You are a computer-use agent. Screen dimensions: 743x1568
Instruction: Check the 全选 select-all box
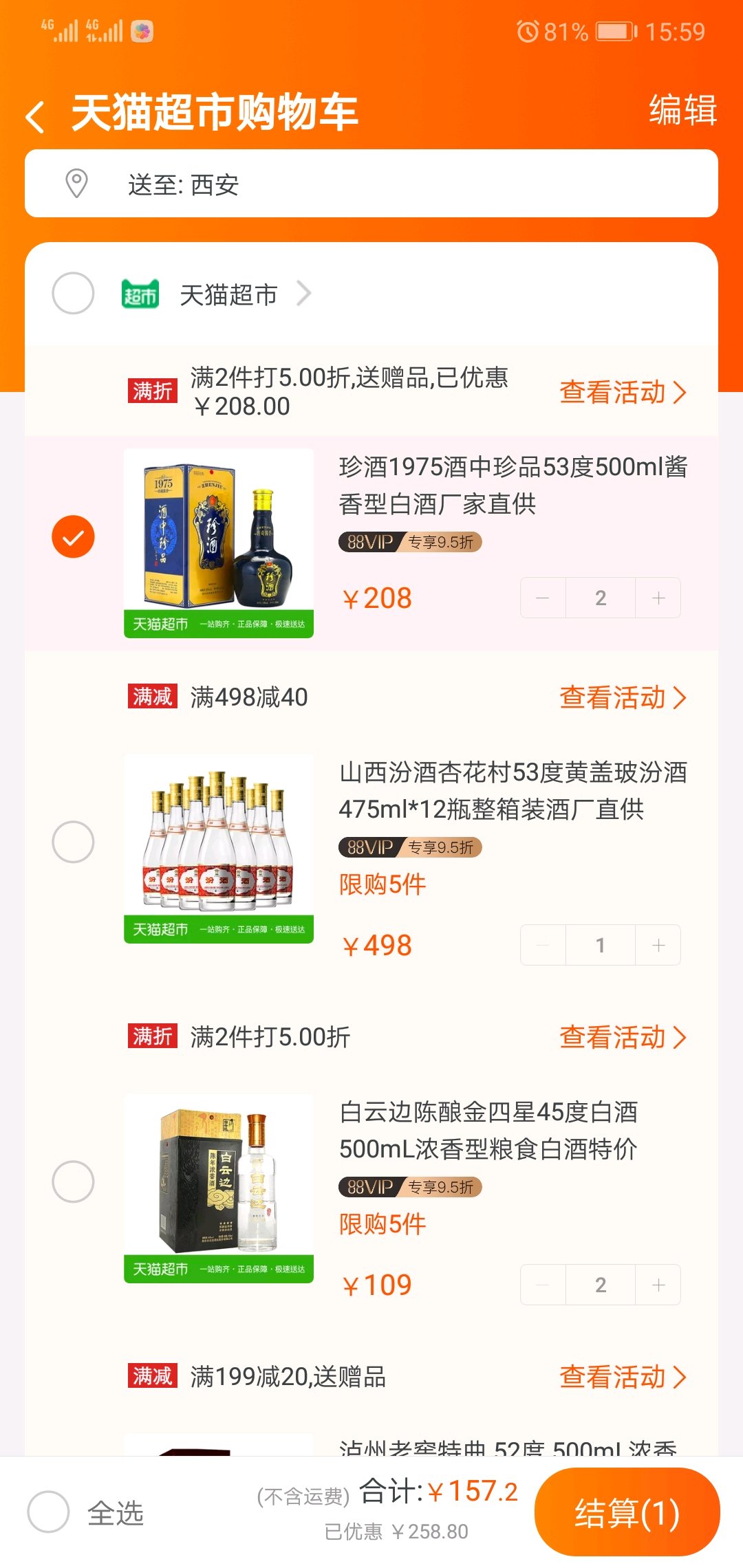point(49,1512)
